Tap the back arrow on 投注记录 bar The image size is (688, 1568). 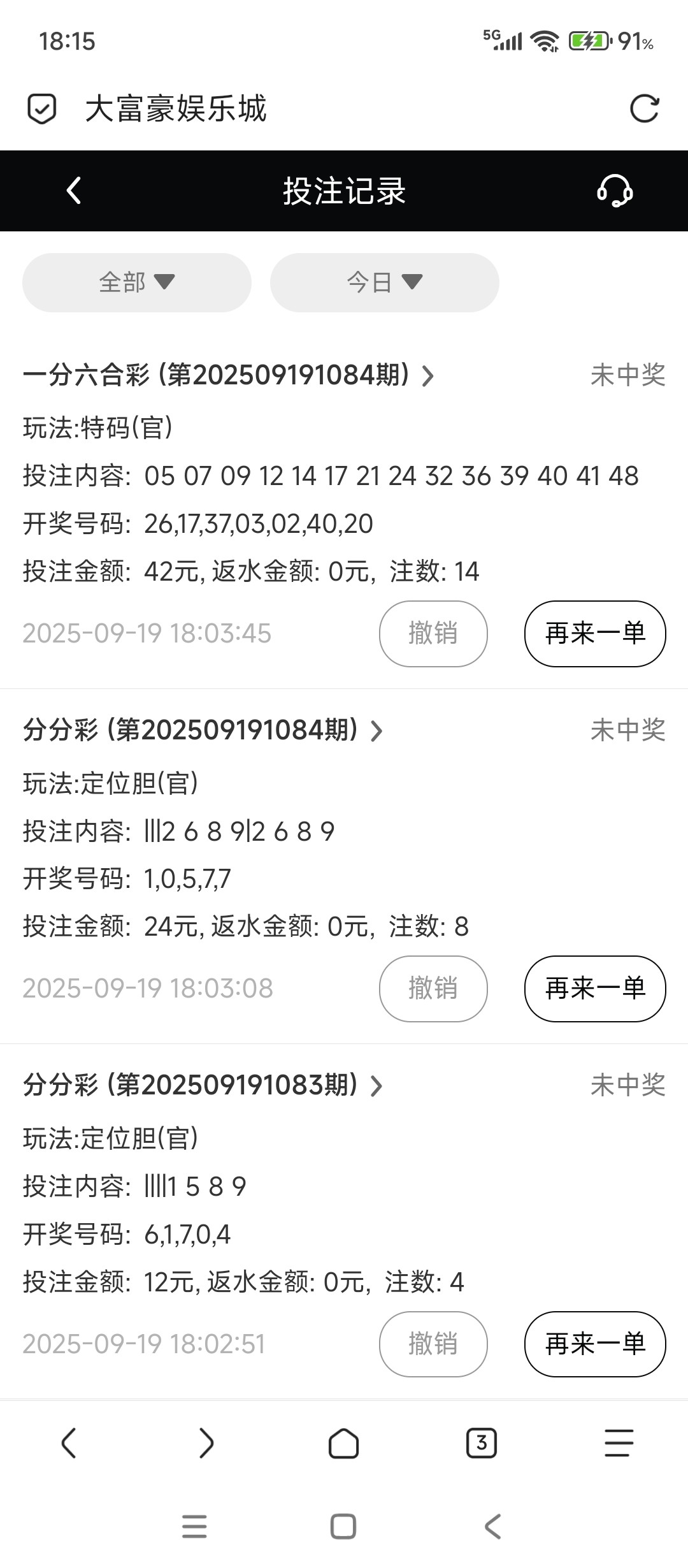point(72,191)
